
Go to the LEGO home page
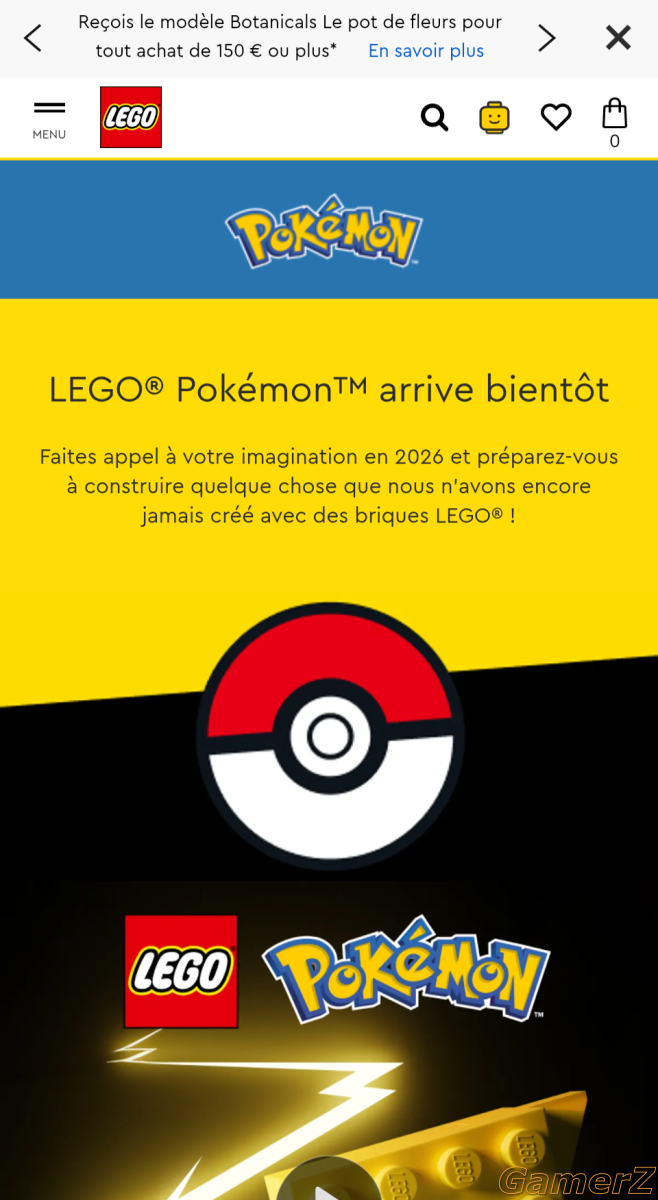pos(131,117)
